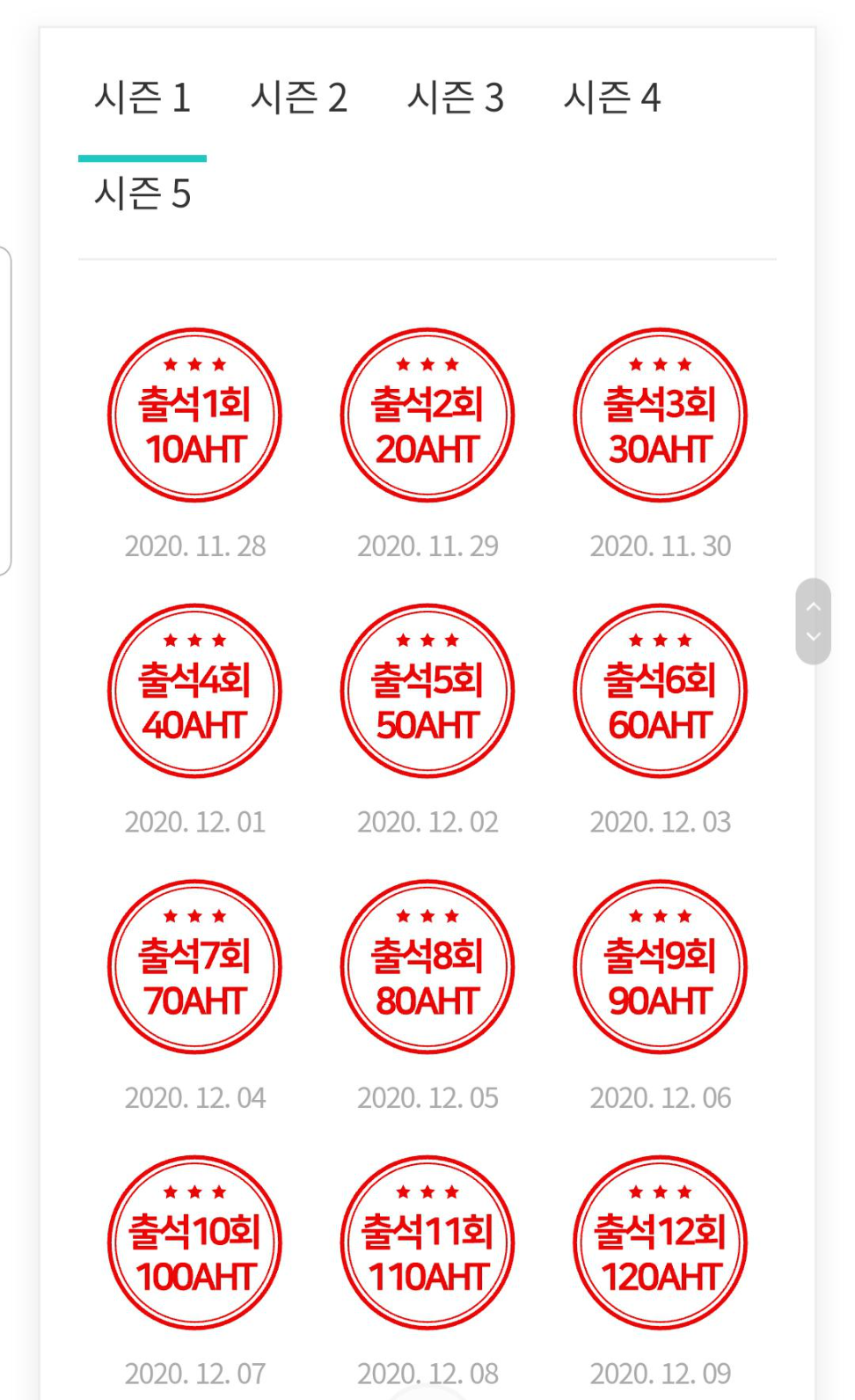Tap the down chevron on the floating scroller

(814, 636)
